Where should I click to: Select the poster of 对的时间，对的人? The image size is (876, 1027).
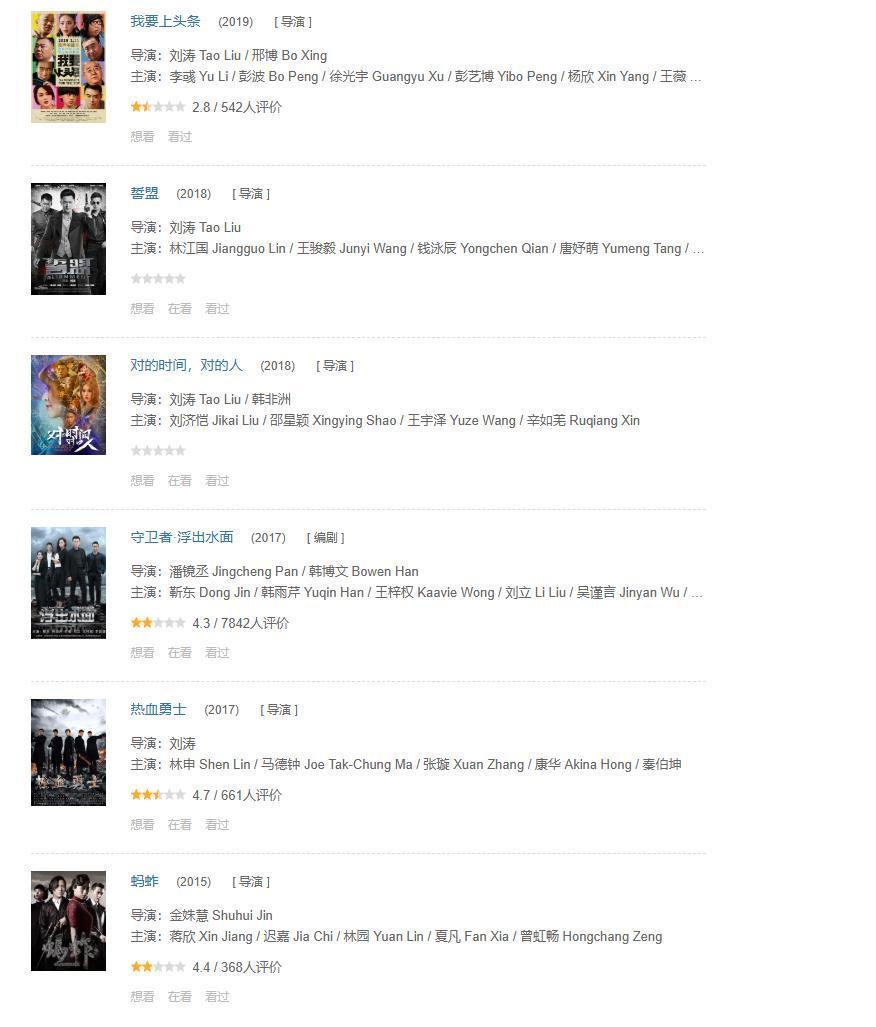[x=68, y=405]
